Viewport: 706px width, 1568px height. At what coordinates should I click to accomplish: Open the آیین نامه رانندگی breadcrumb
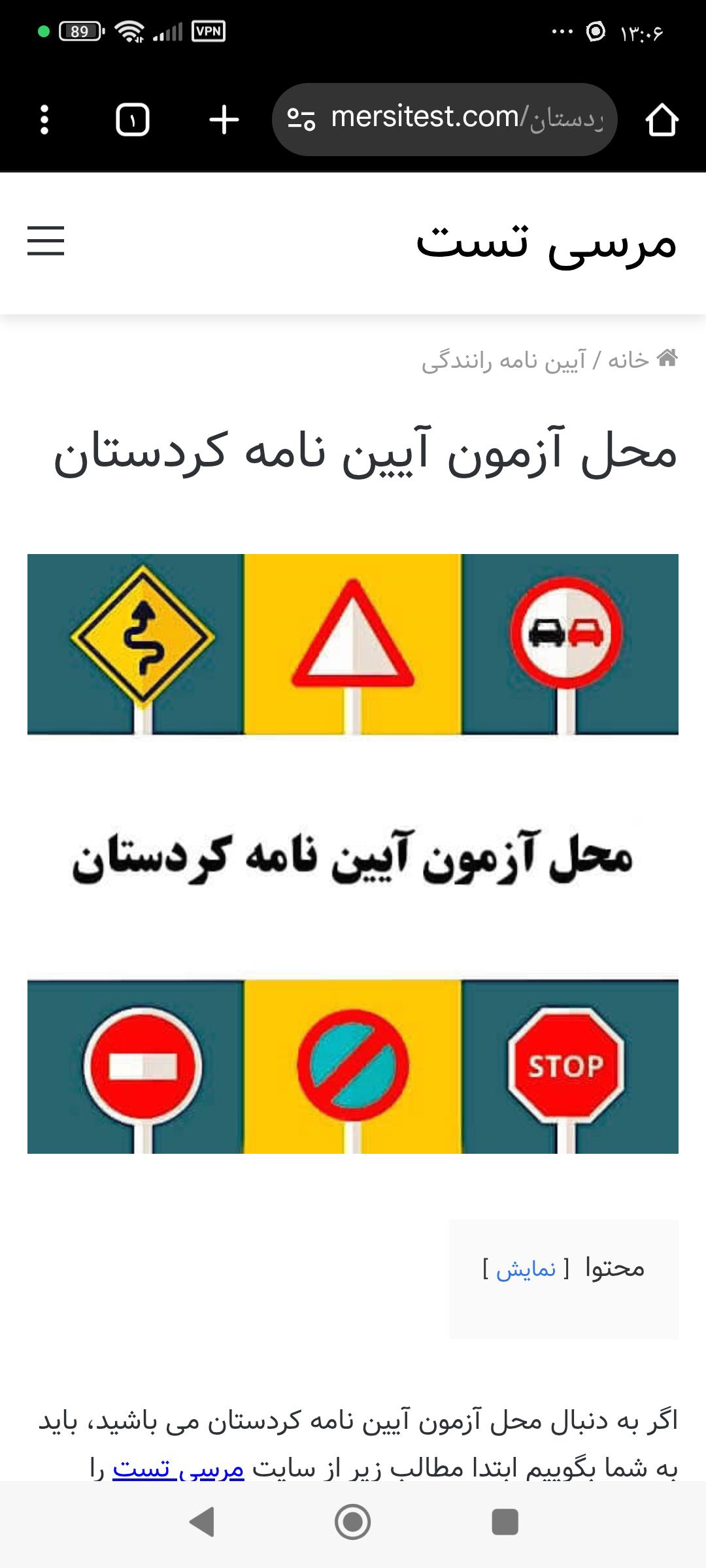(x=504, y=361)
